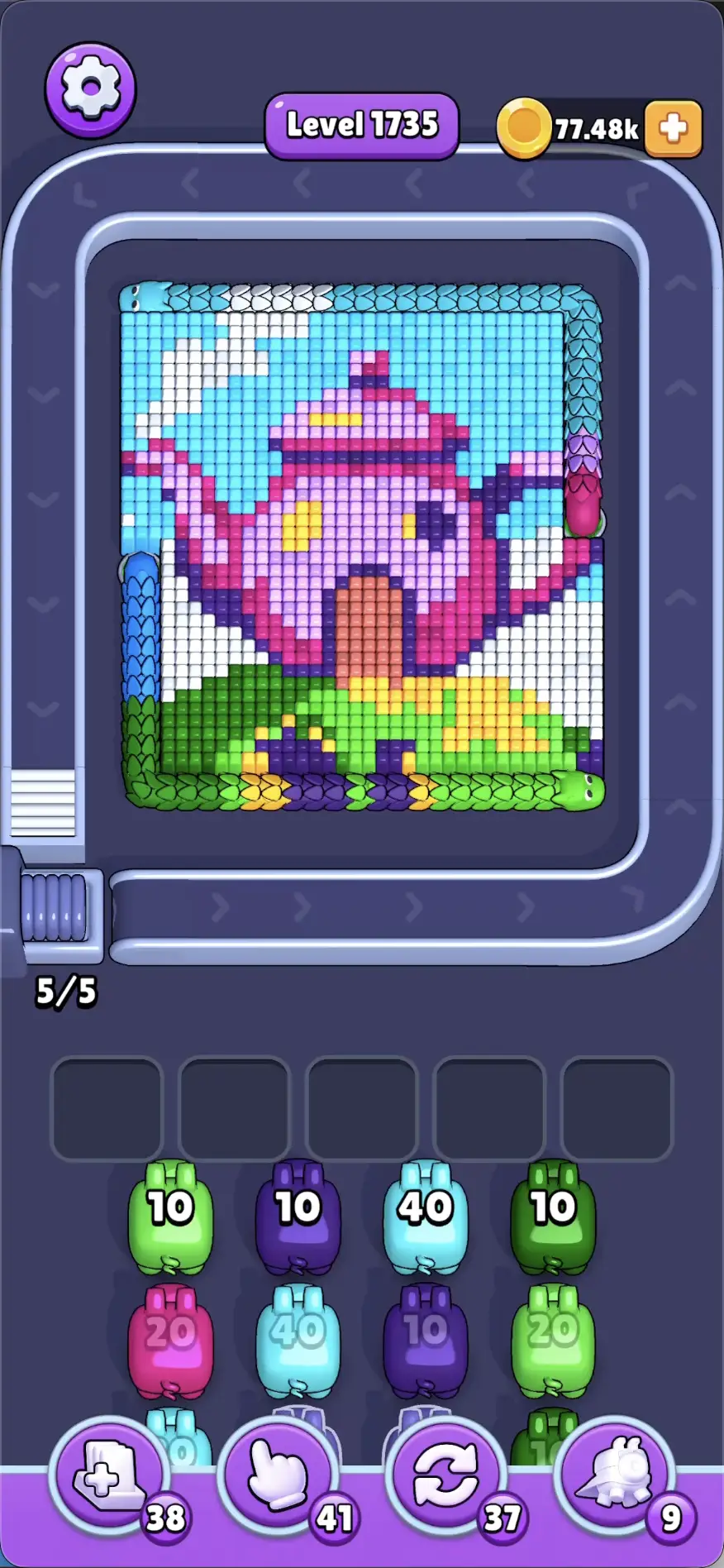Select the light green 10 block
Viewport: 724px width, 1568px height.
pos(170,1217)
